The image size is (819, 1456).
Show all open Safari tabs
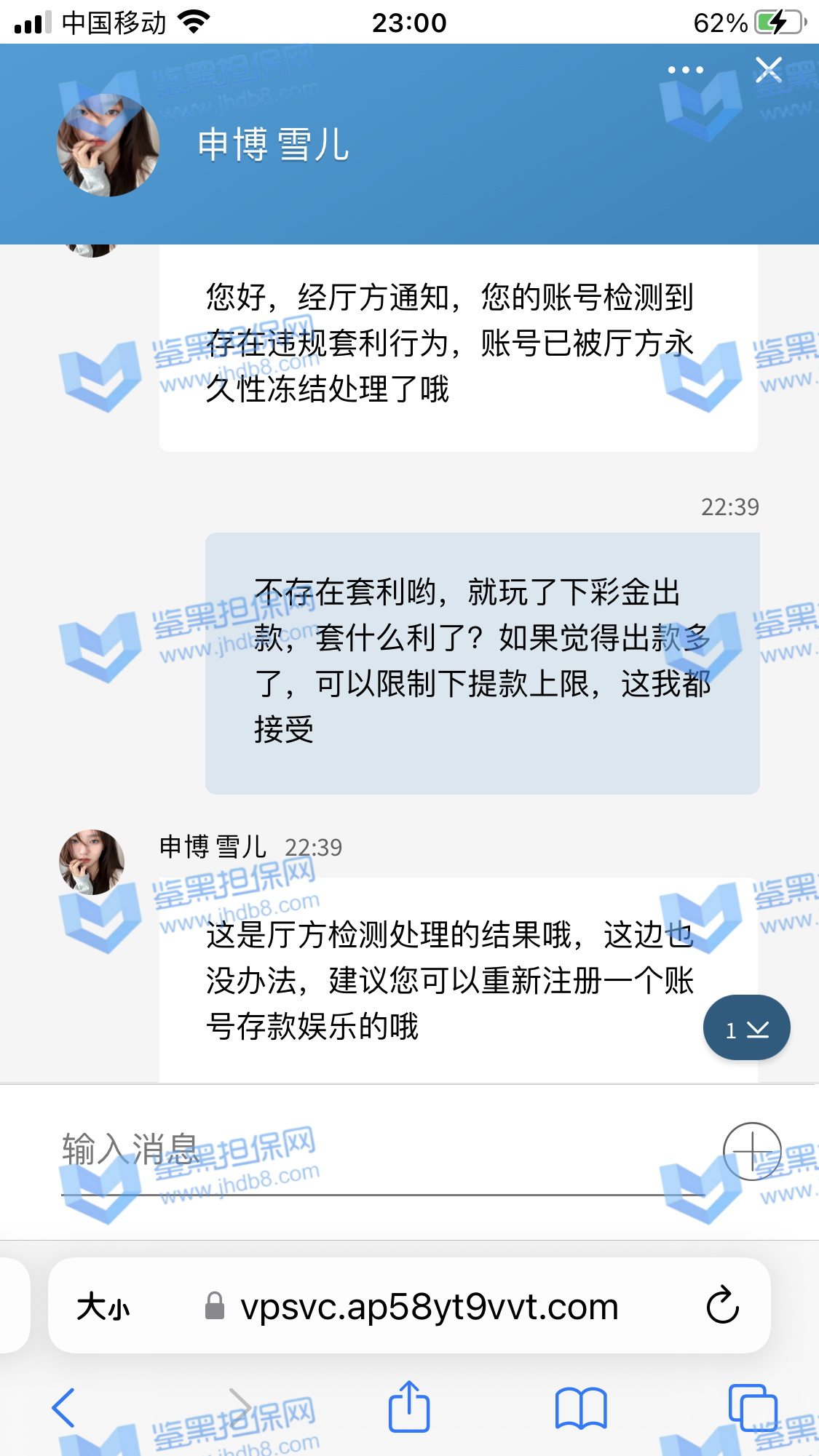pyautogui.click(x=752, y=1407)
